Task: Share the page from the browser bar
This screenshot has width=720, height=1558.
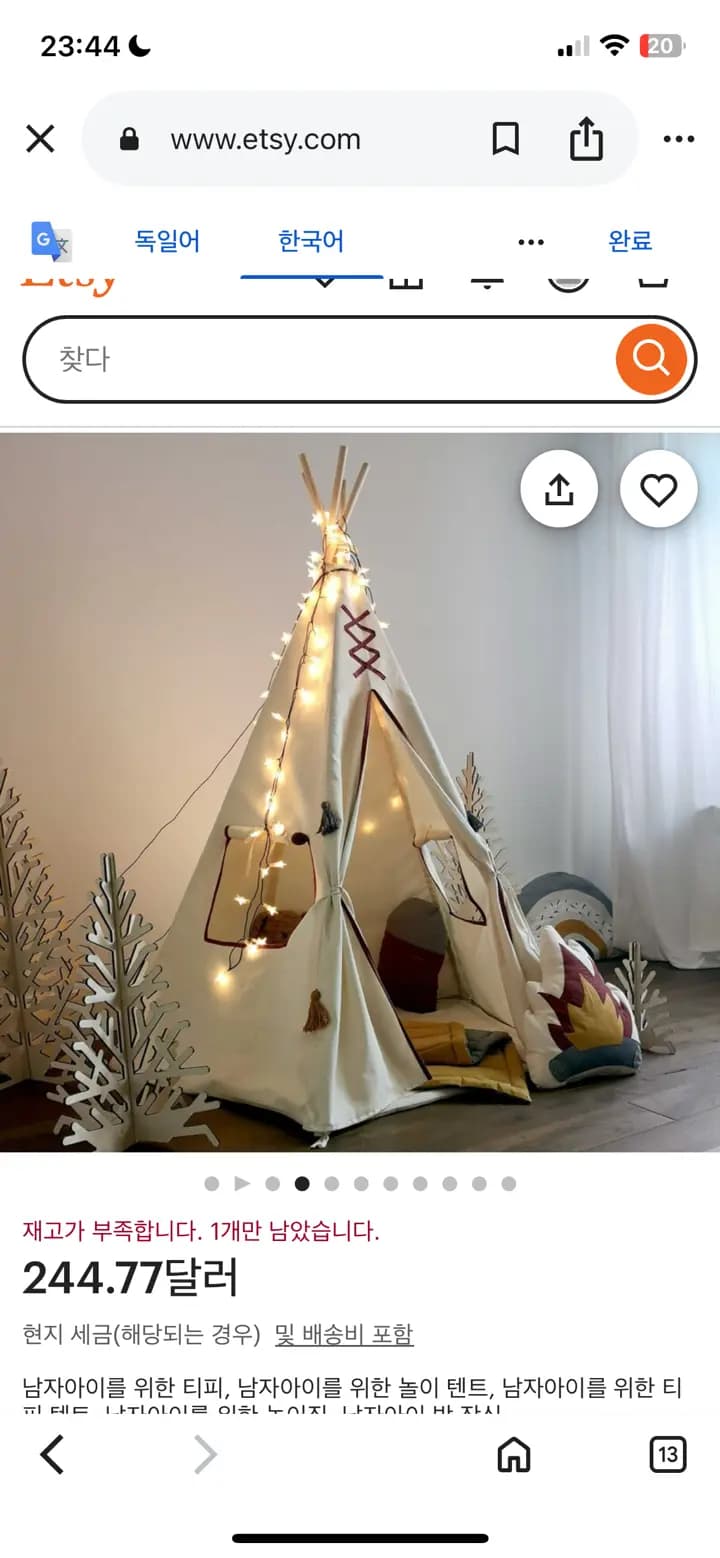Action: 586,139
